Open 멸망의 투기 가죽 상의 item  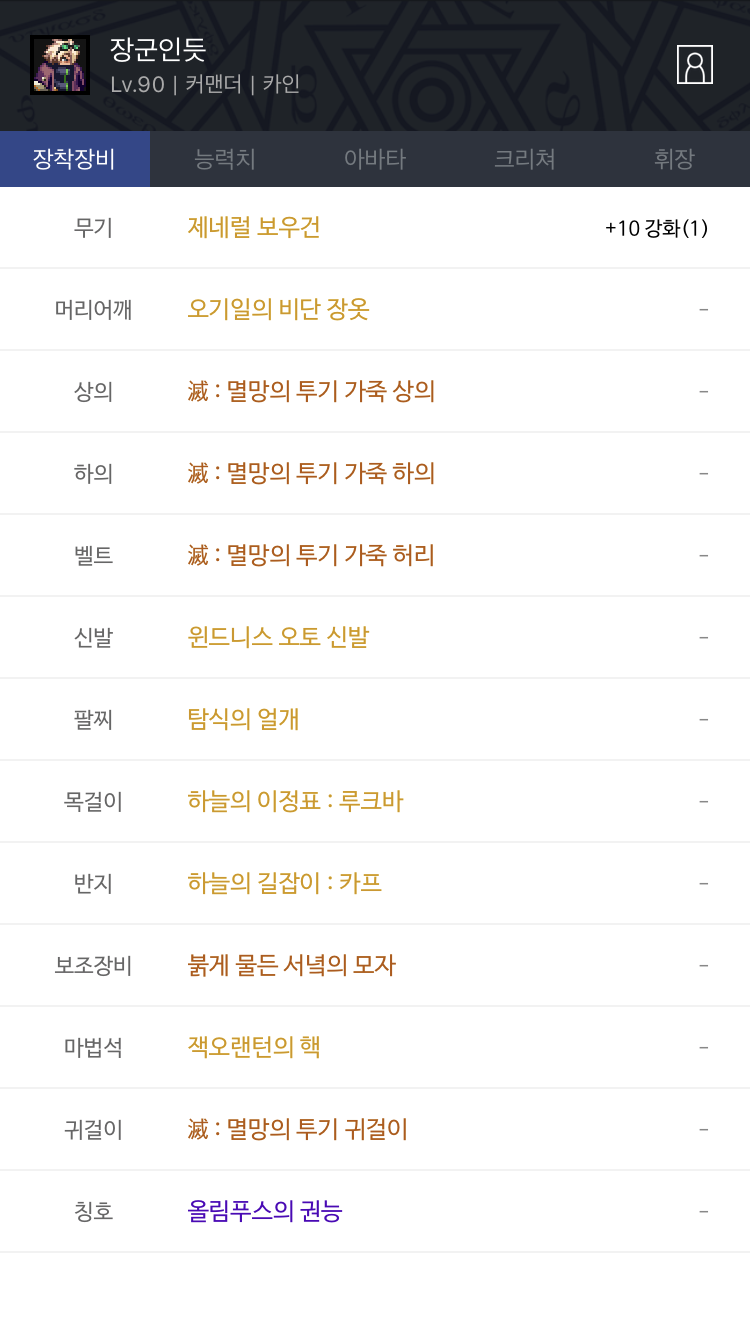pos(311,391)
